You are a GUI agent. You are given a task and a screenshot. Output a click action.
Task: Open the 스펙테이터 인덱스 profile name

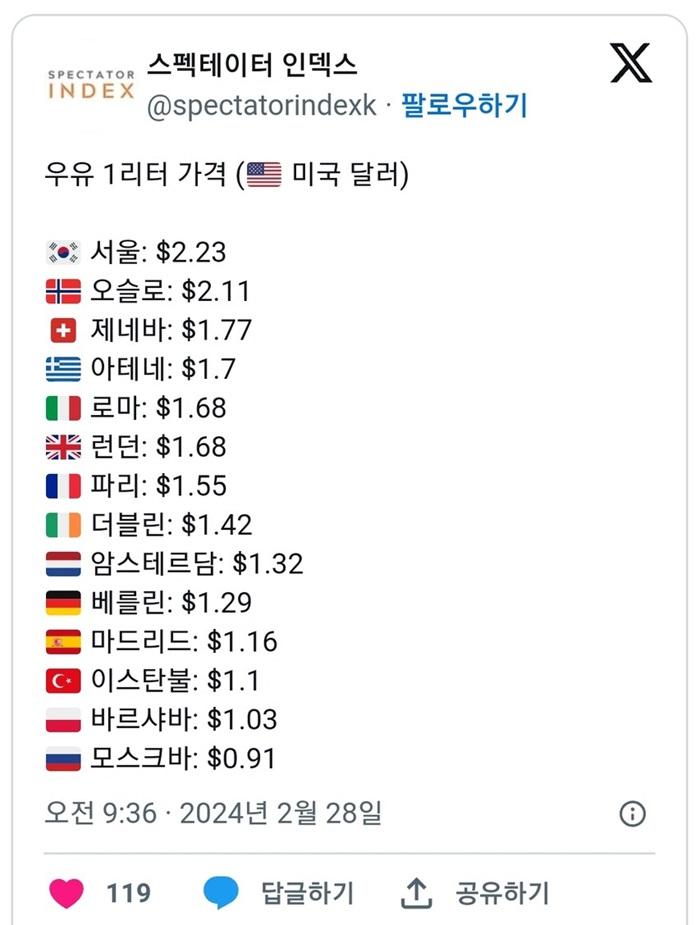[x=252, y=66]
